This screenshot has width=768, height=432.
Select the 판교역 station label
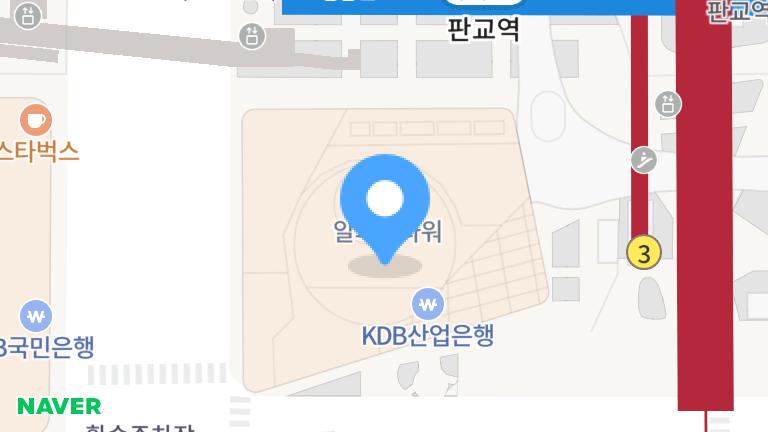[483, 28]
